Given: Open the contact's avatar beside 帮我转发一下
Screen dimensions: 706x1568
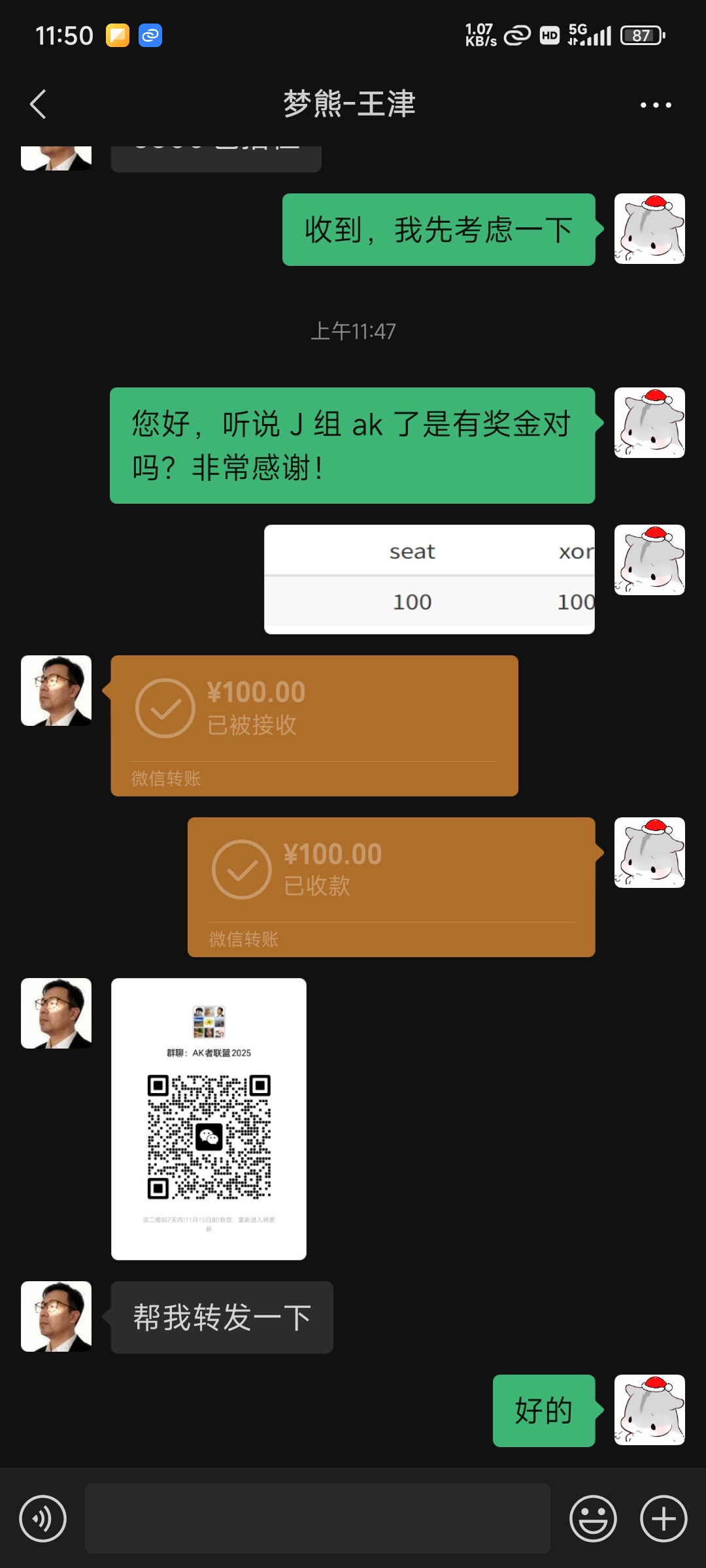Looking at the screenshot, I should [x=56, y=1316].
